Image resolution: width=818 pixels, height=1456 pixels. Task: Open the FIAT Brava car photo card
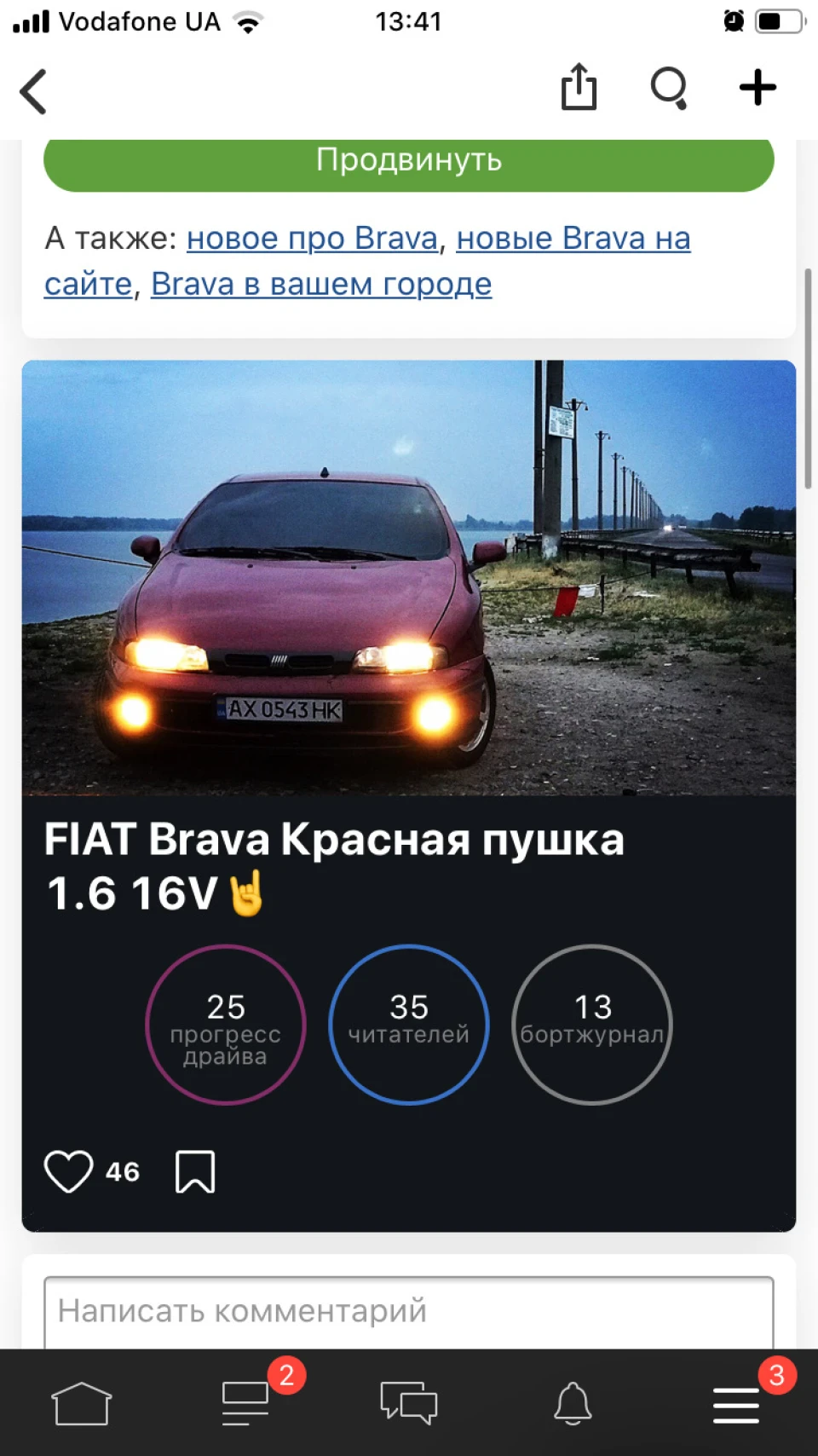tap(409, 578)
